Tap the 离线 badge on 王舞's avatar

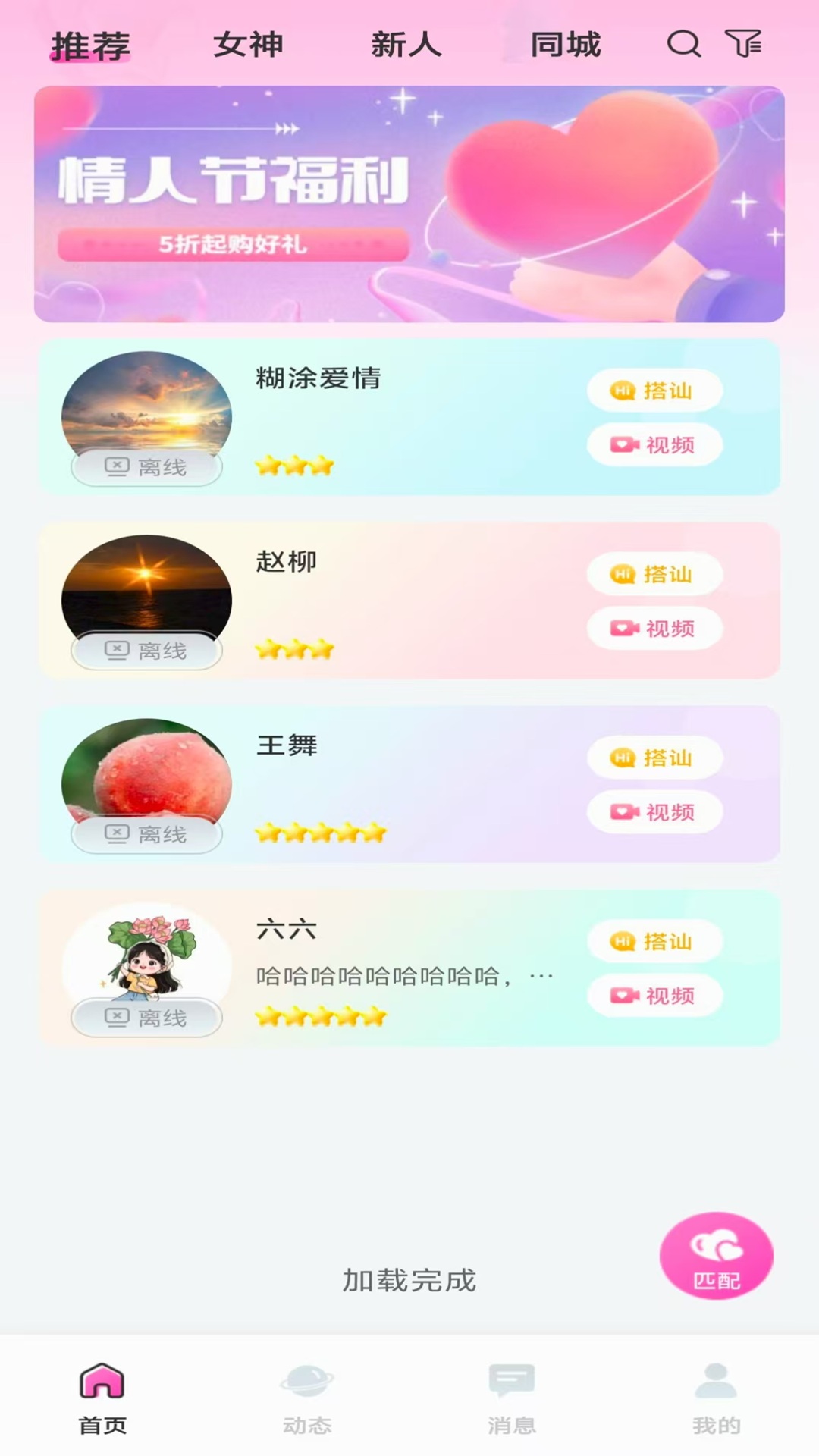[146, 835]
